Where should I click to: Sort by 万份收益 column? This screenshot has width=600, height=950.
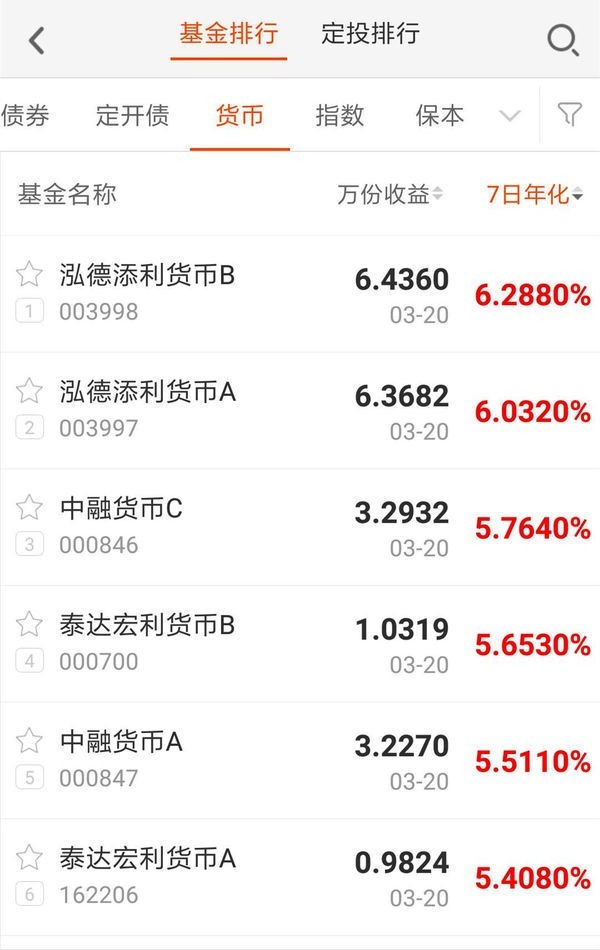390,194
